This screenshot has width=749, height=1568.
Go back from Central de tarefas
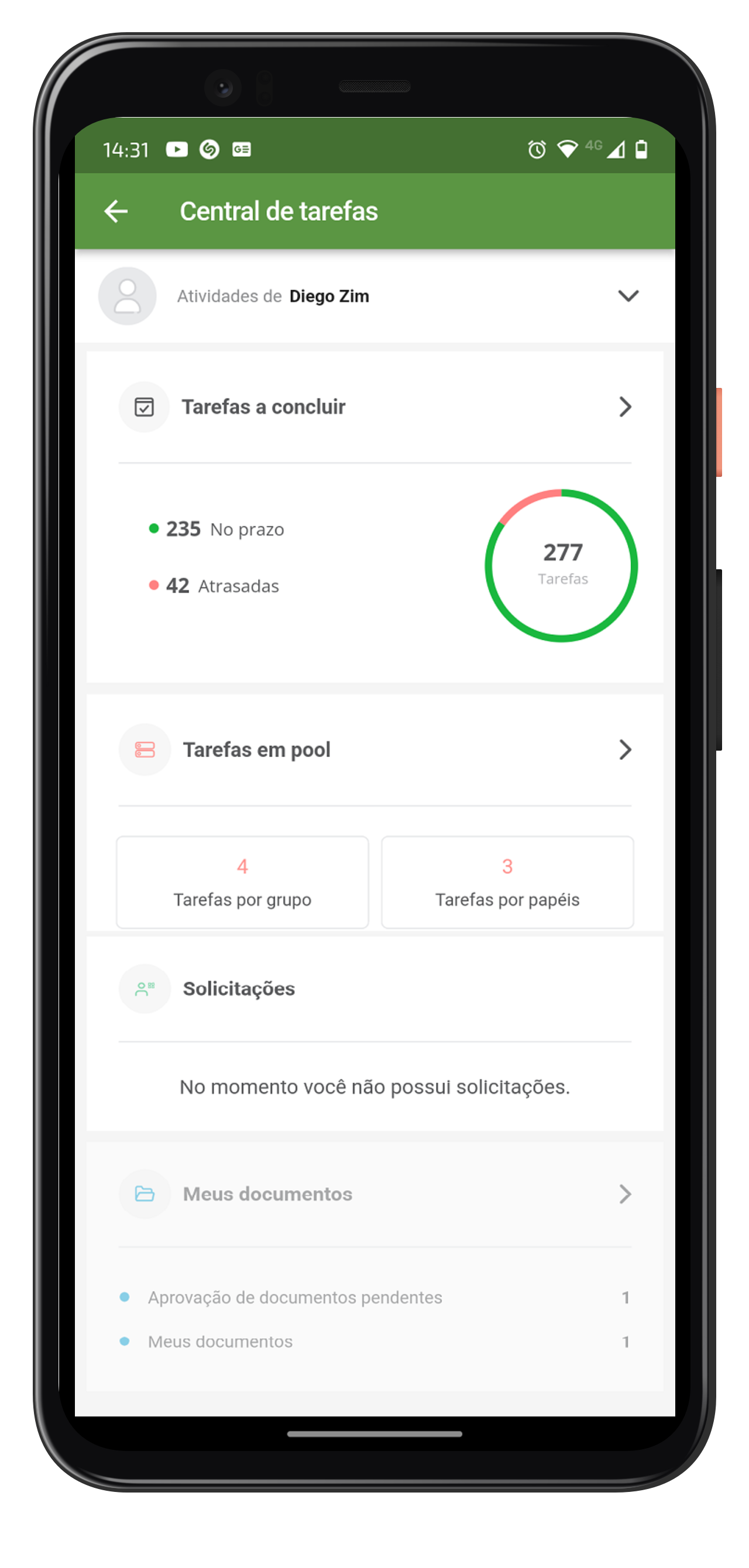click(x=116, y=211)
